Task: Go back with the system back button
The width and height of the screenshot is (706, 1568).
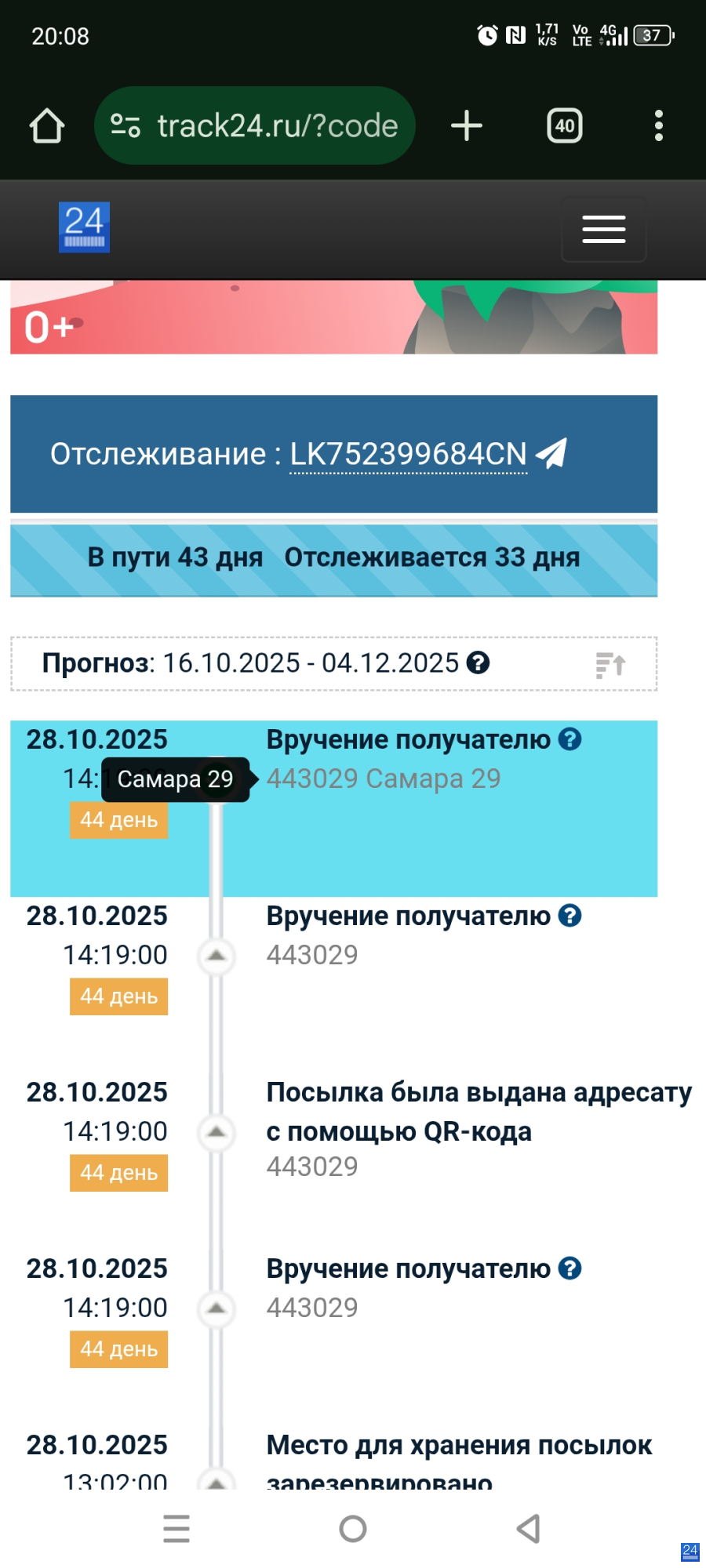Action: pyautogui.click(x=529, y=1529)
